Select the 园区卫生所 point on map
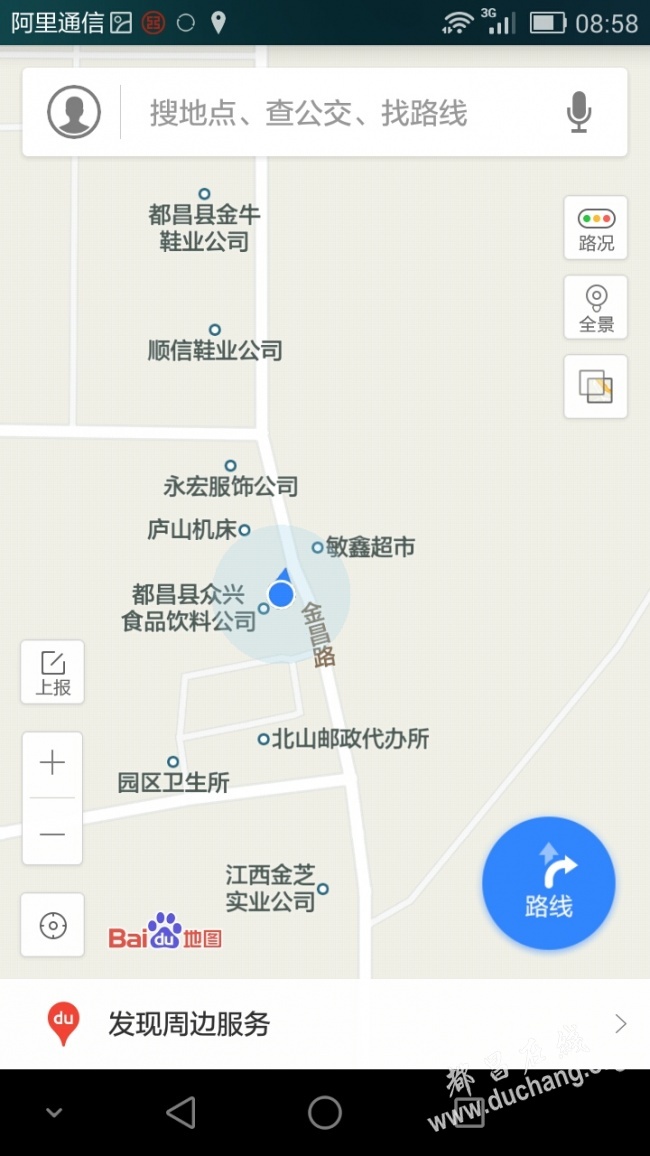The height and width of the screenshot is (1156, 650). pyautogui.click(x=173, y=762)
